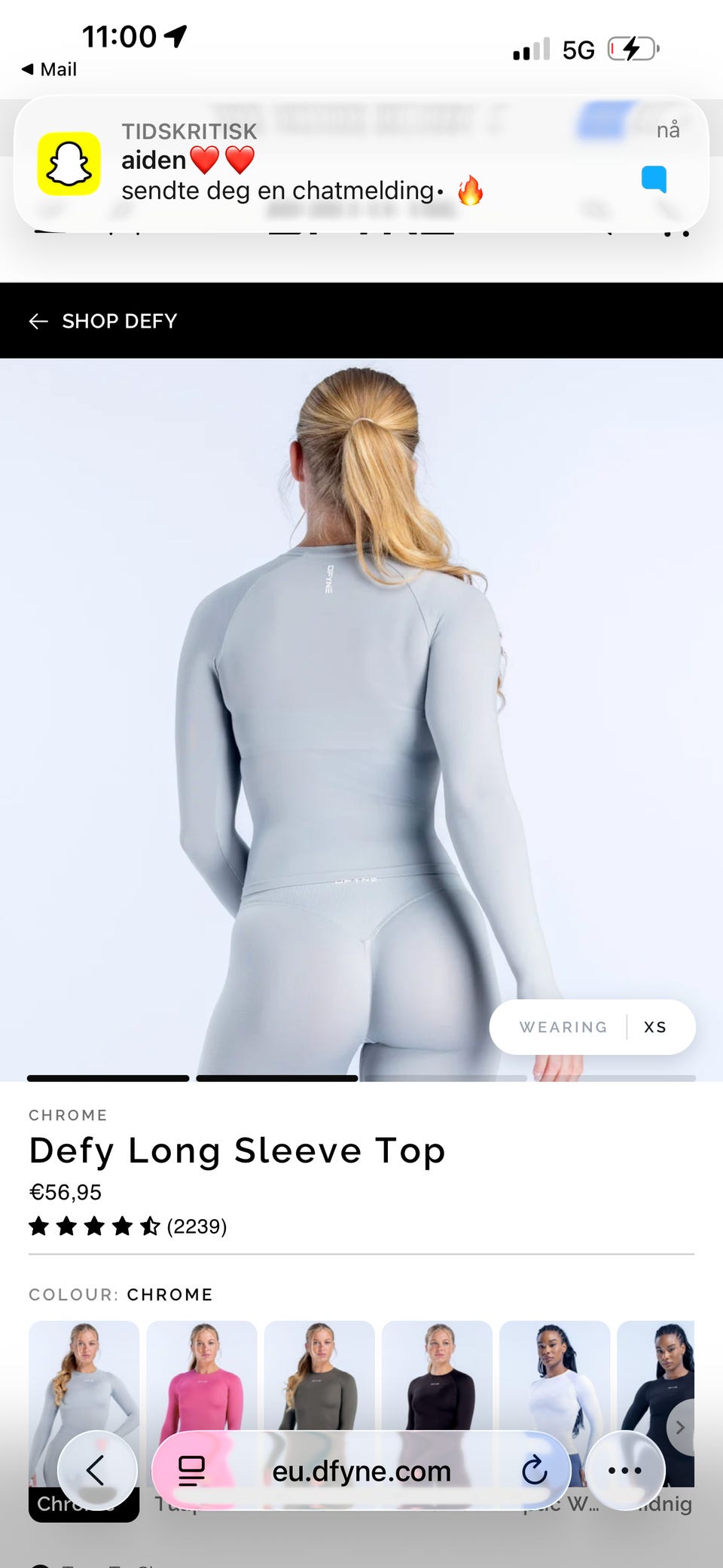Open page settings icon in address bar
The height and width of the screenshot is (1568, 723).
(191, 1471)
